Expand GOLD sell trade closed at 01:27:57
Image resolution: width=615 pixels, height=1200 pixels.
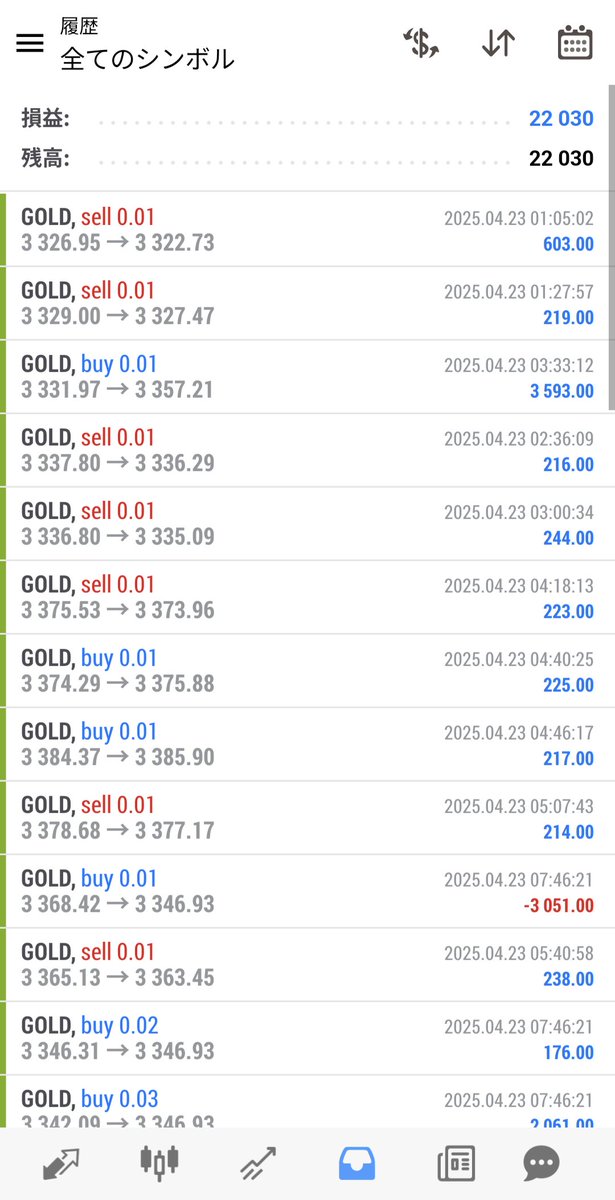[305, 303]
